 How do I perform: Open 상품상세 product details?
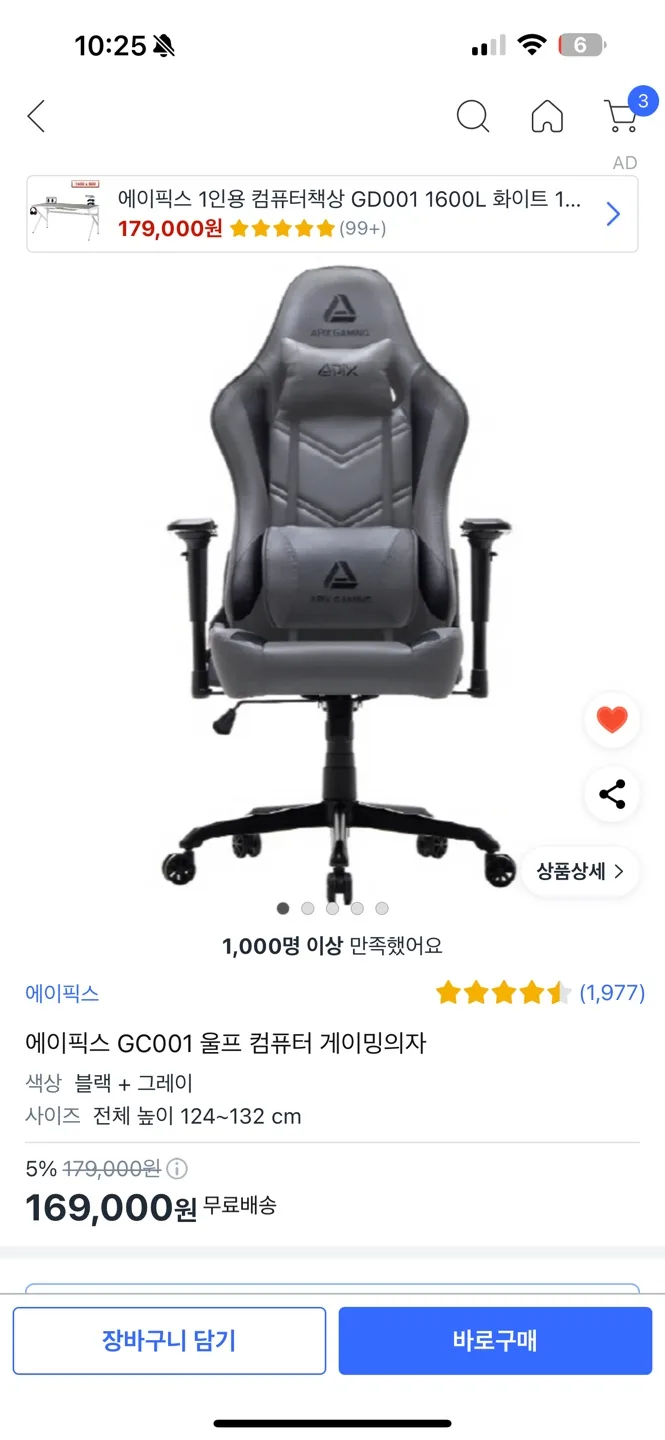point(579,871)
